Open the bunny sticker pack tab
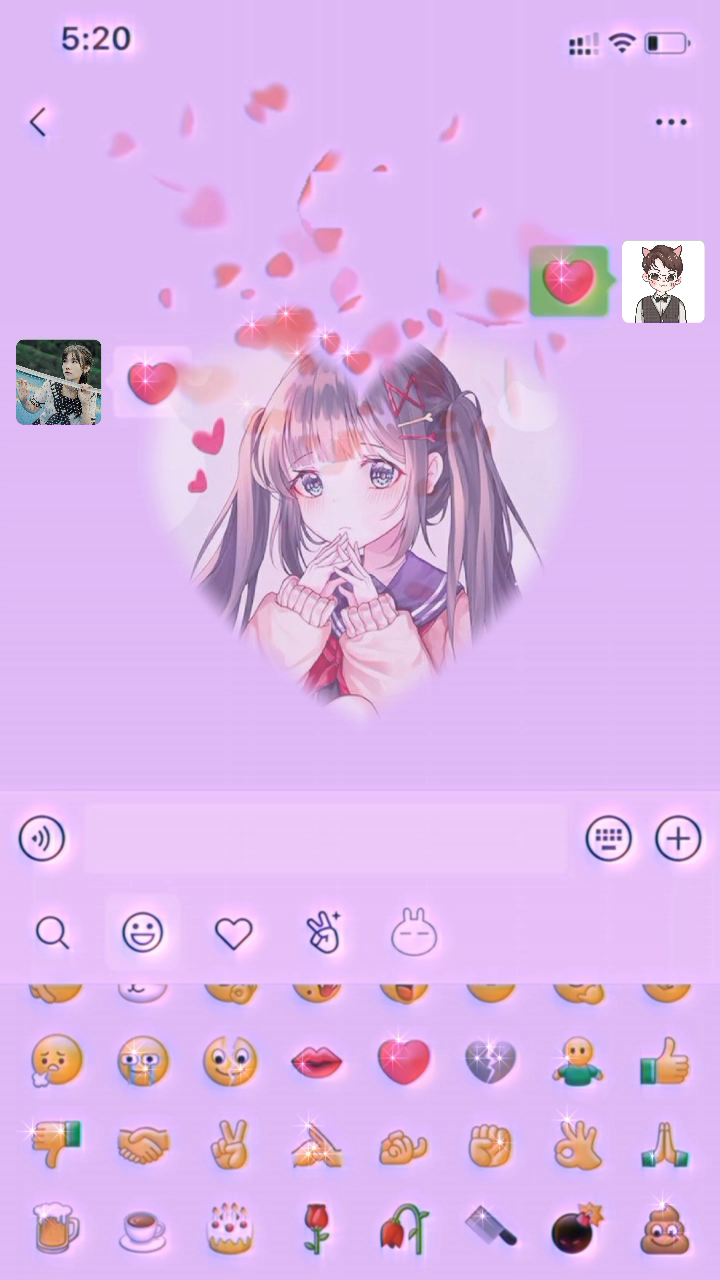This screenshot has width=720, height=1280. pyautogui.click(x=414, y=933)
